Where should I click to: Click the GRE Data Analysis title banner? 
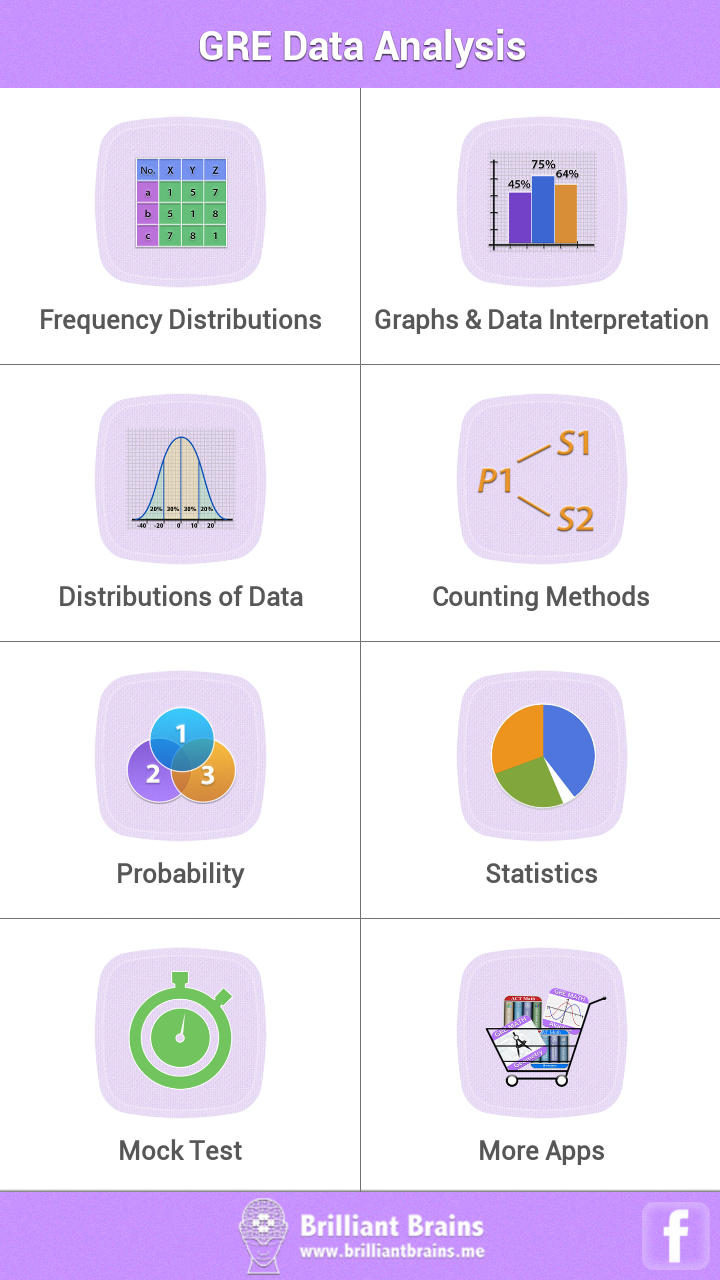[360, 44]
